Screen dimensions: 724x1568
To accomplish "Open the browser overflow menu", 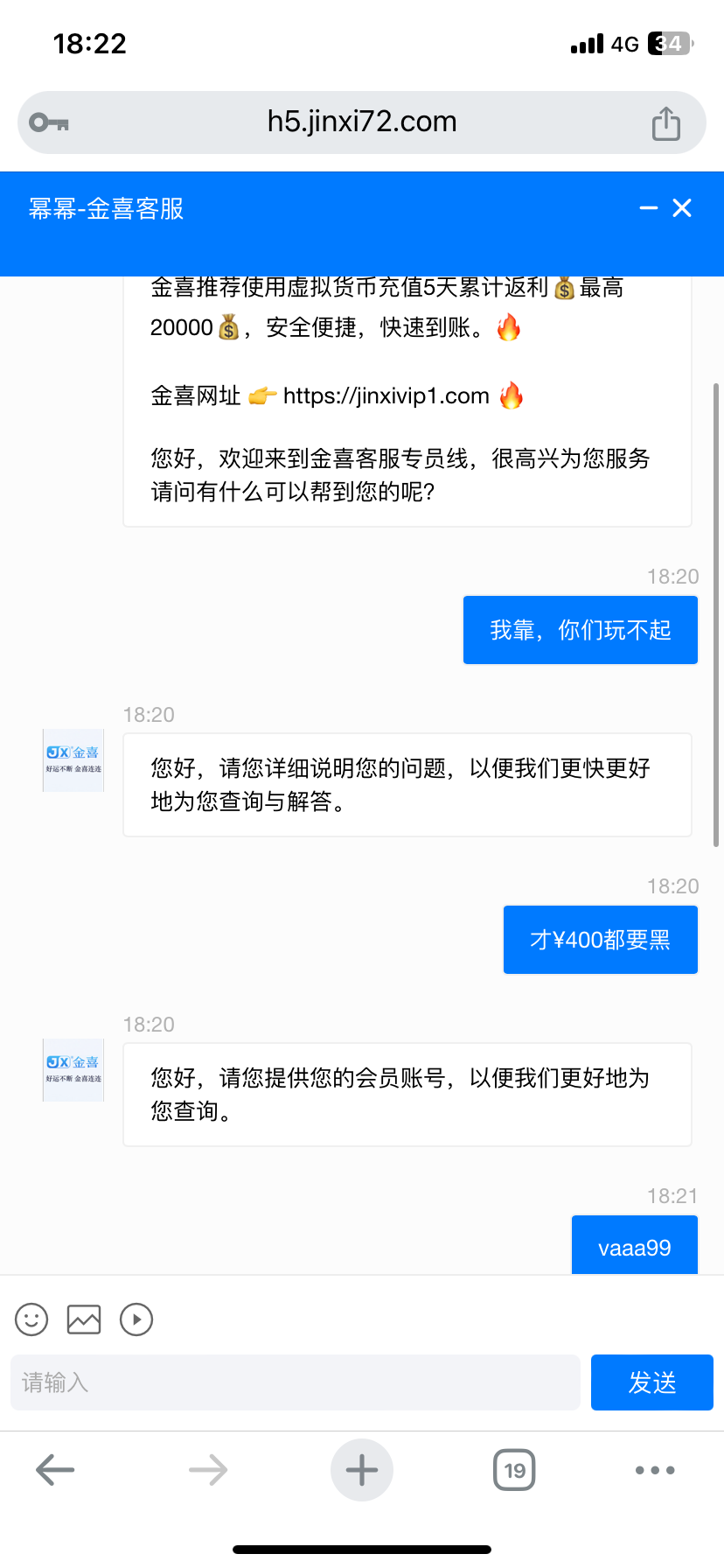I will click(x=655, y=1470).
